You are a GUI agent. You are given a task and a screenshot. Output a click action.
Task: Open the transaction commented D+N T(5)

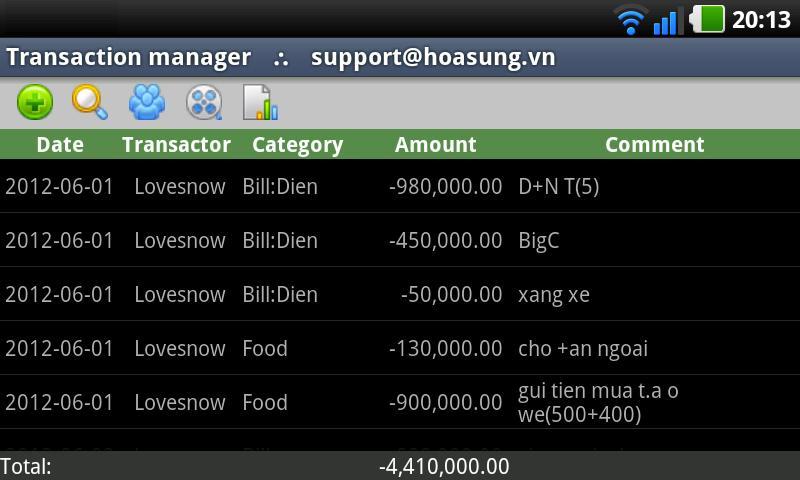coord(400,186)
